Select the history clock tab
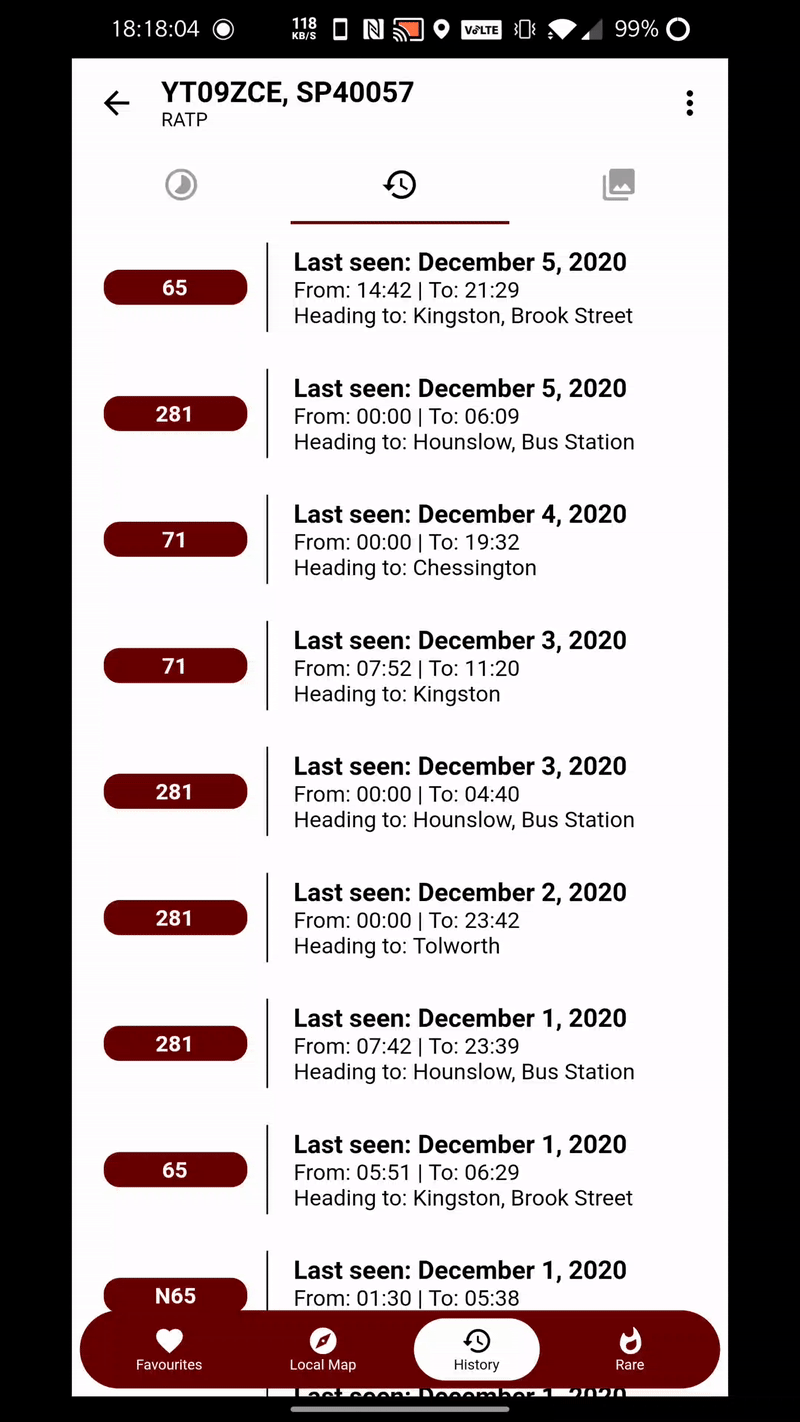The height and width of the screenshot is (1422, 800). (400, 185)
